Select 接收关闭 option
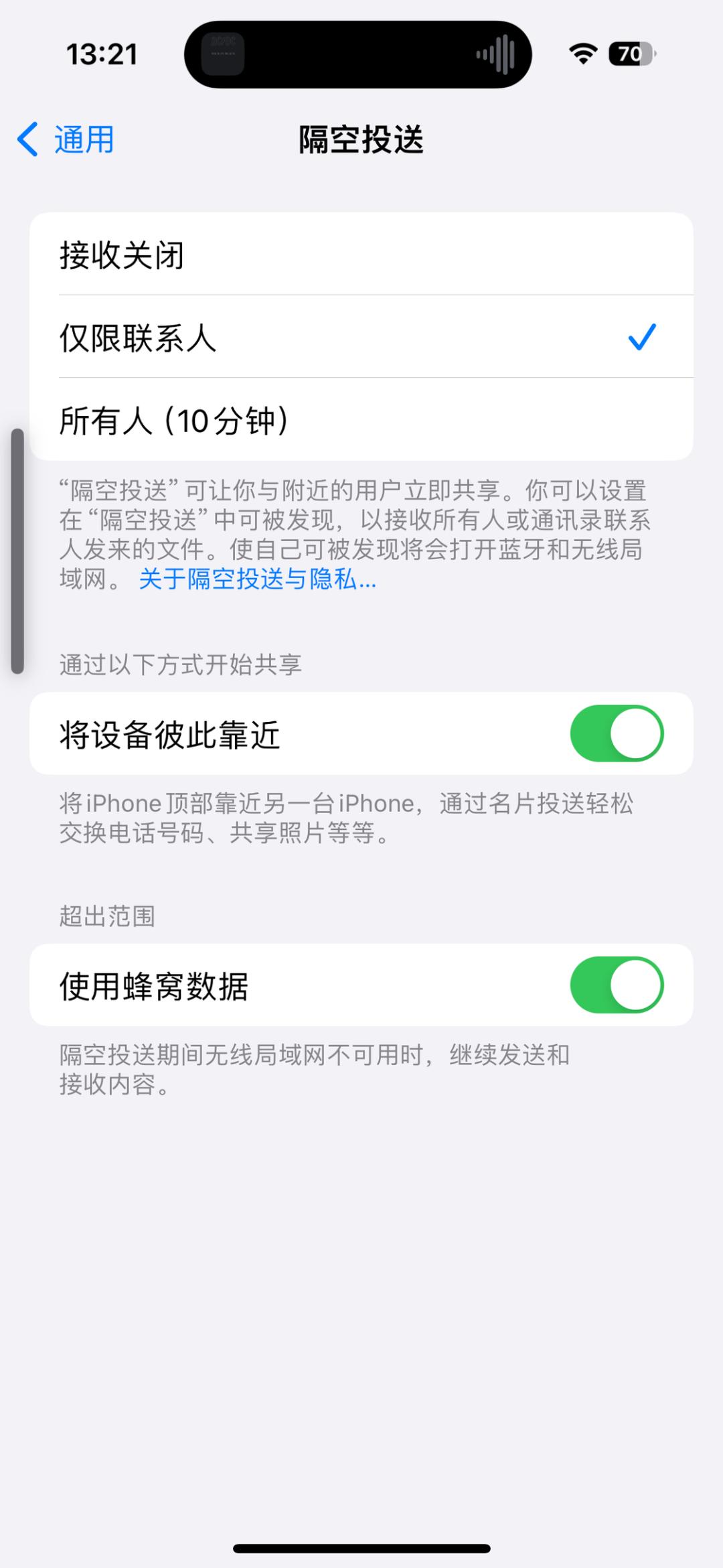723x1568 pixels. tap(361, 255)
